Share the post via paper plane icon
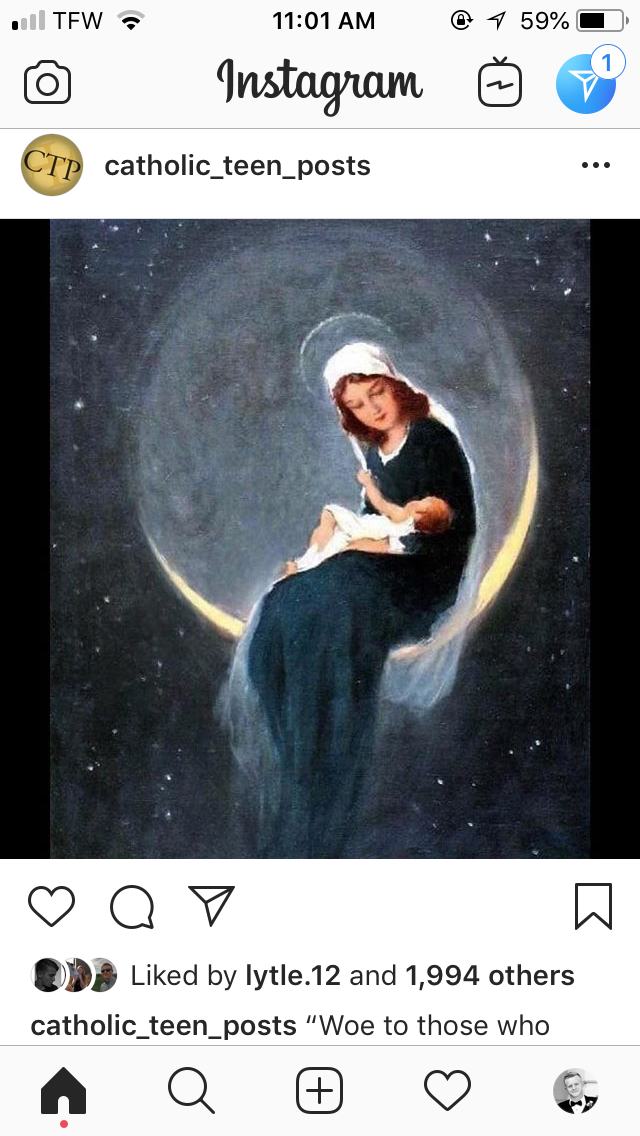 click(x=211, y=906)
